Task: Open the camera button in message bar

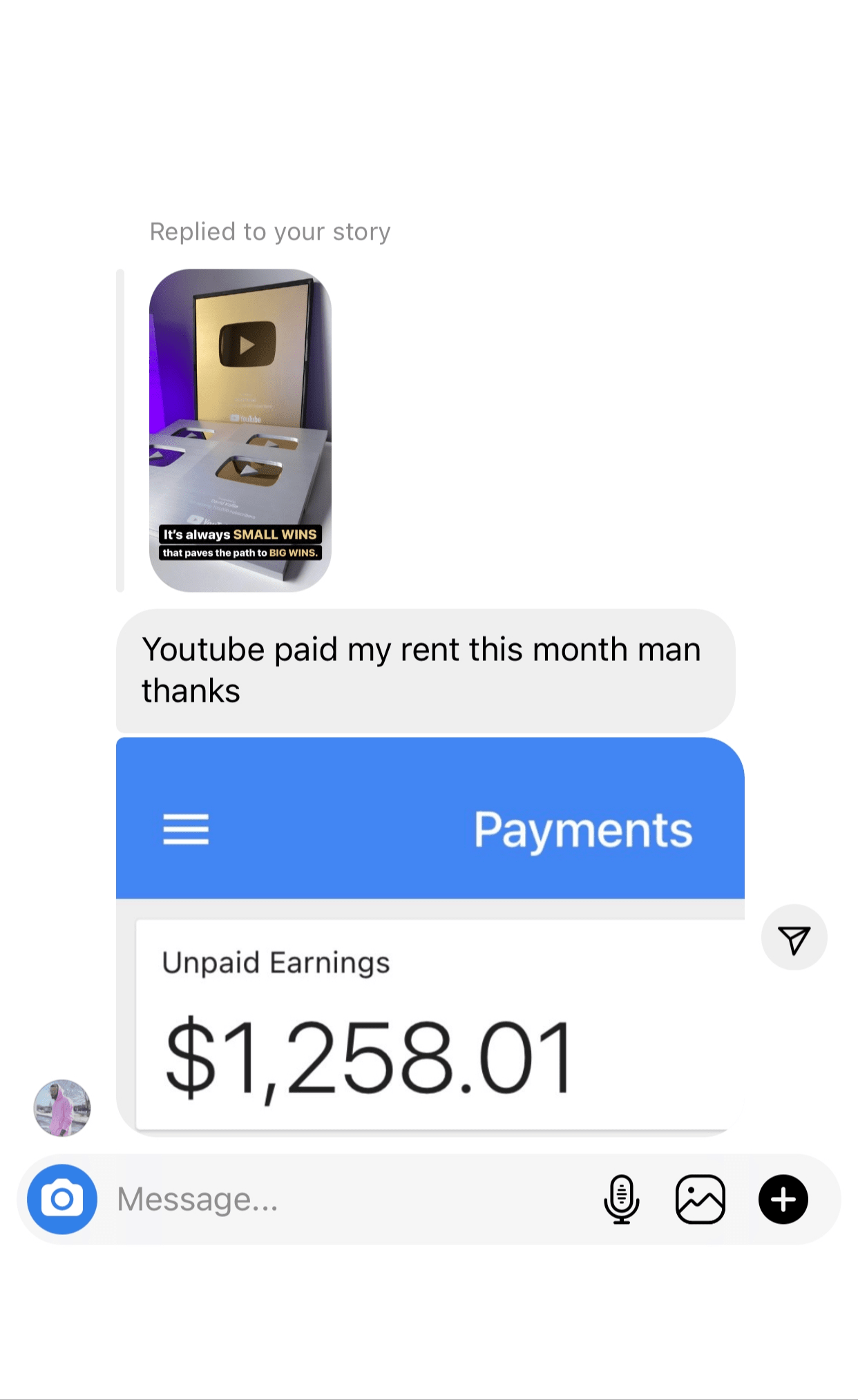Action: click(62, 1200)
